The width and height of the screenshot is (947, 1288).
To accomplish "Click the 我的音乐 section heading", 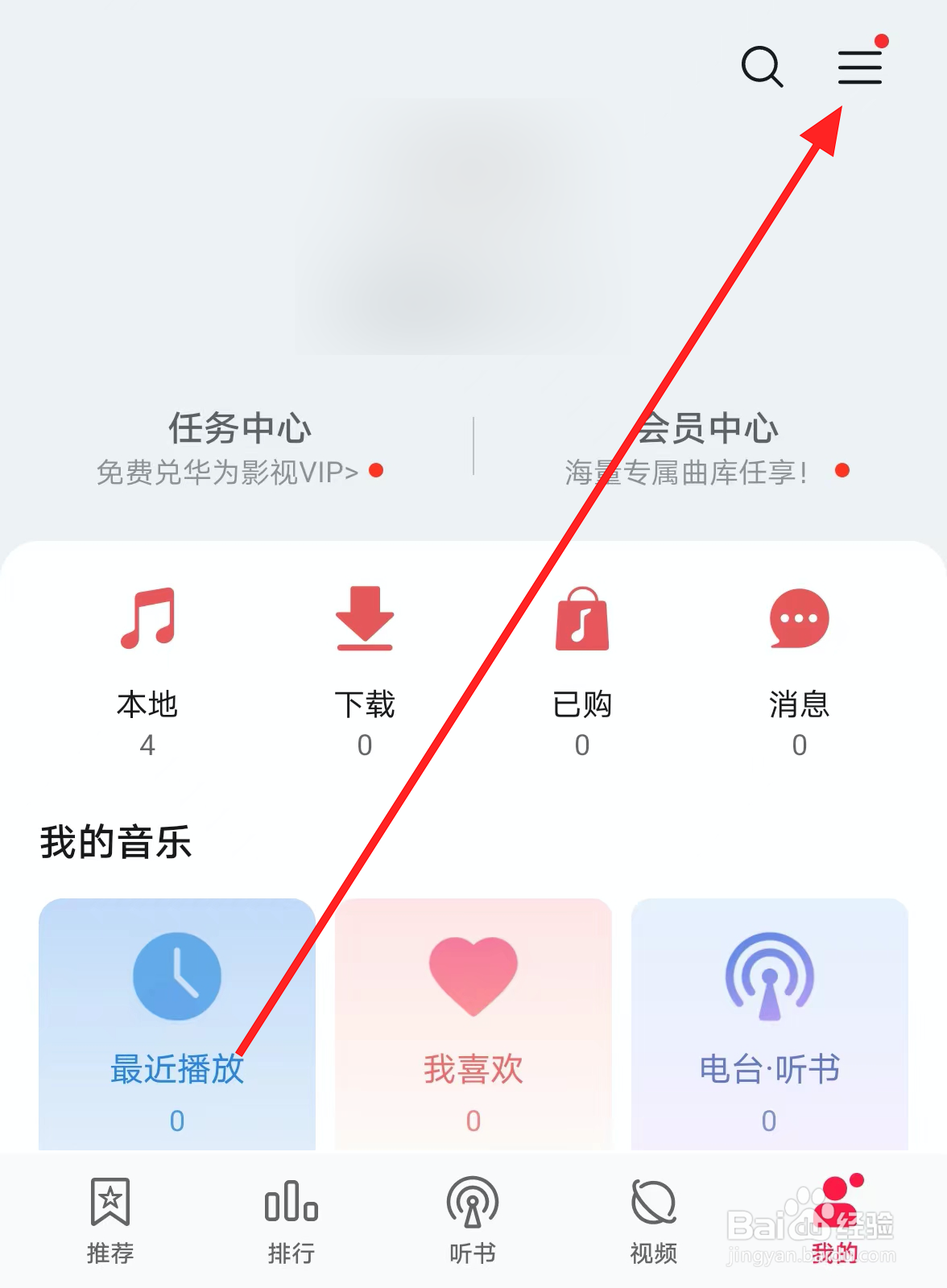I will pos(116,842).
